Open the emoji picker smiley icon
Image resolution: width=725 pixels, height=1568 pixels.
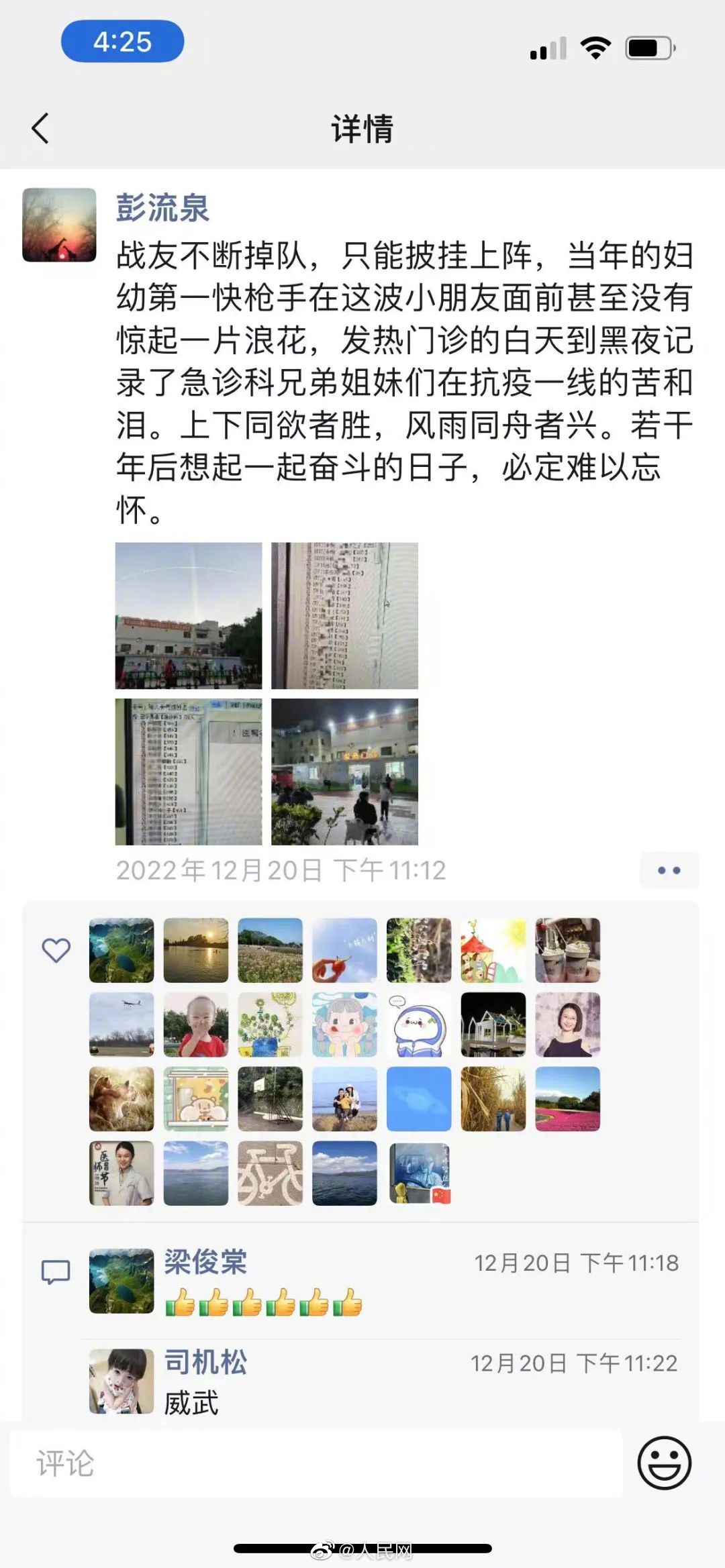(664, 1463)
